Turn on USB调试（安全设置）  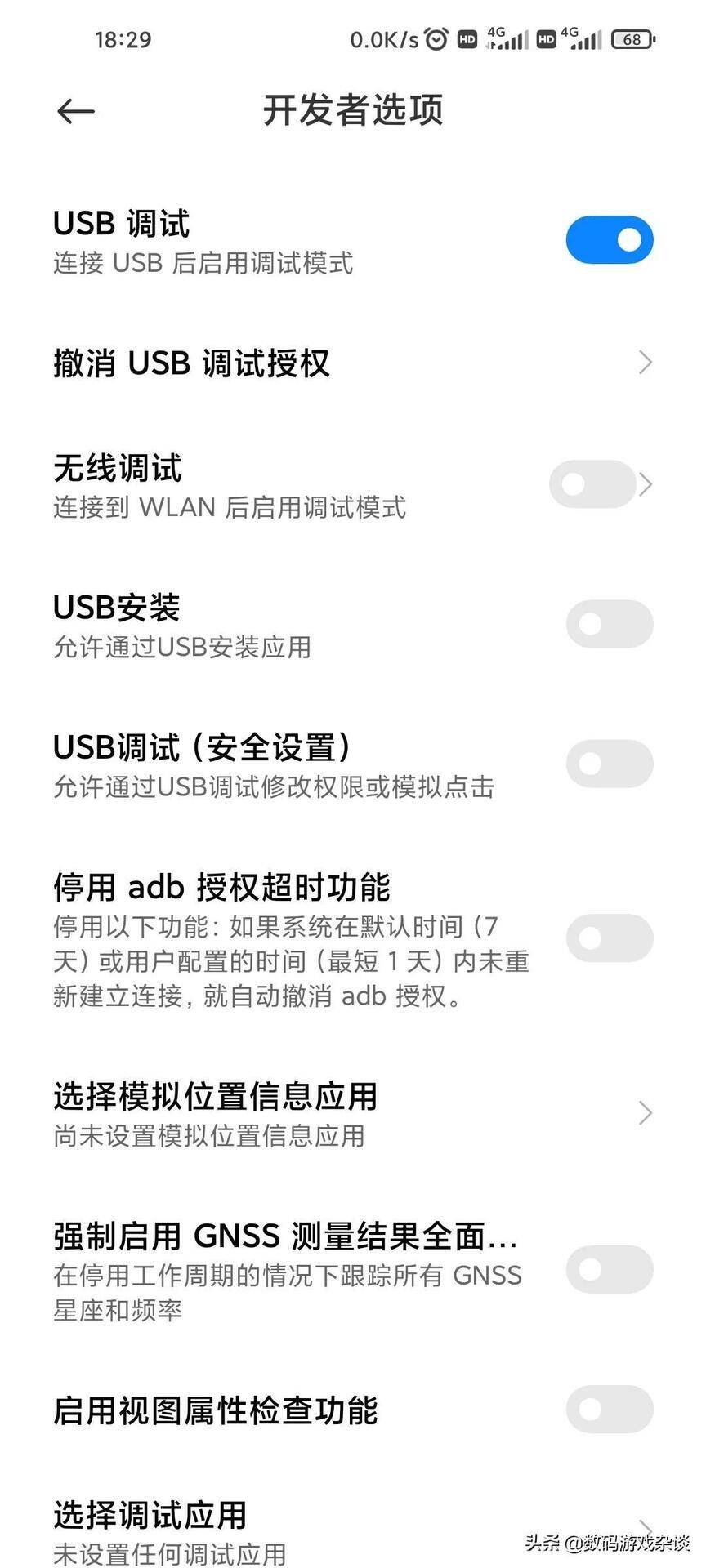click(x=610, y=764)
